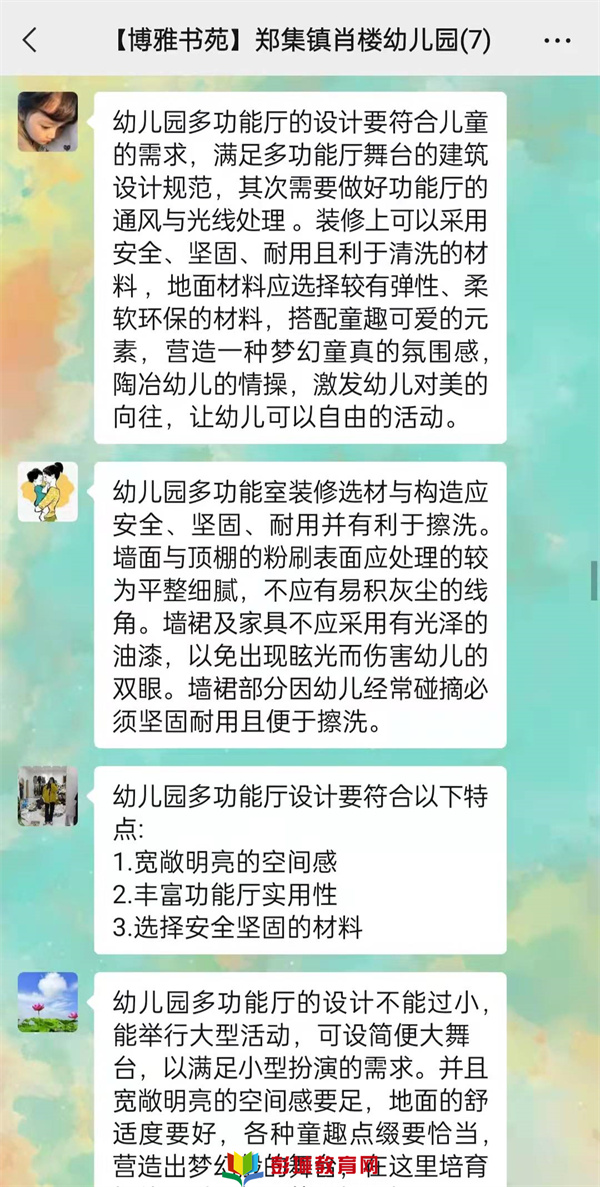Open the group chat overflow menu

(557, 40)
